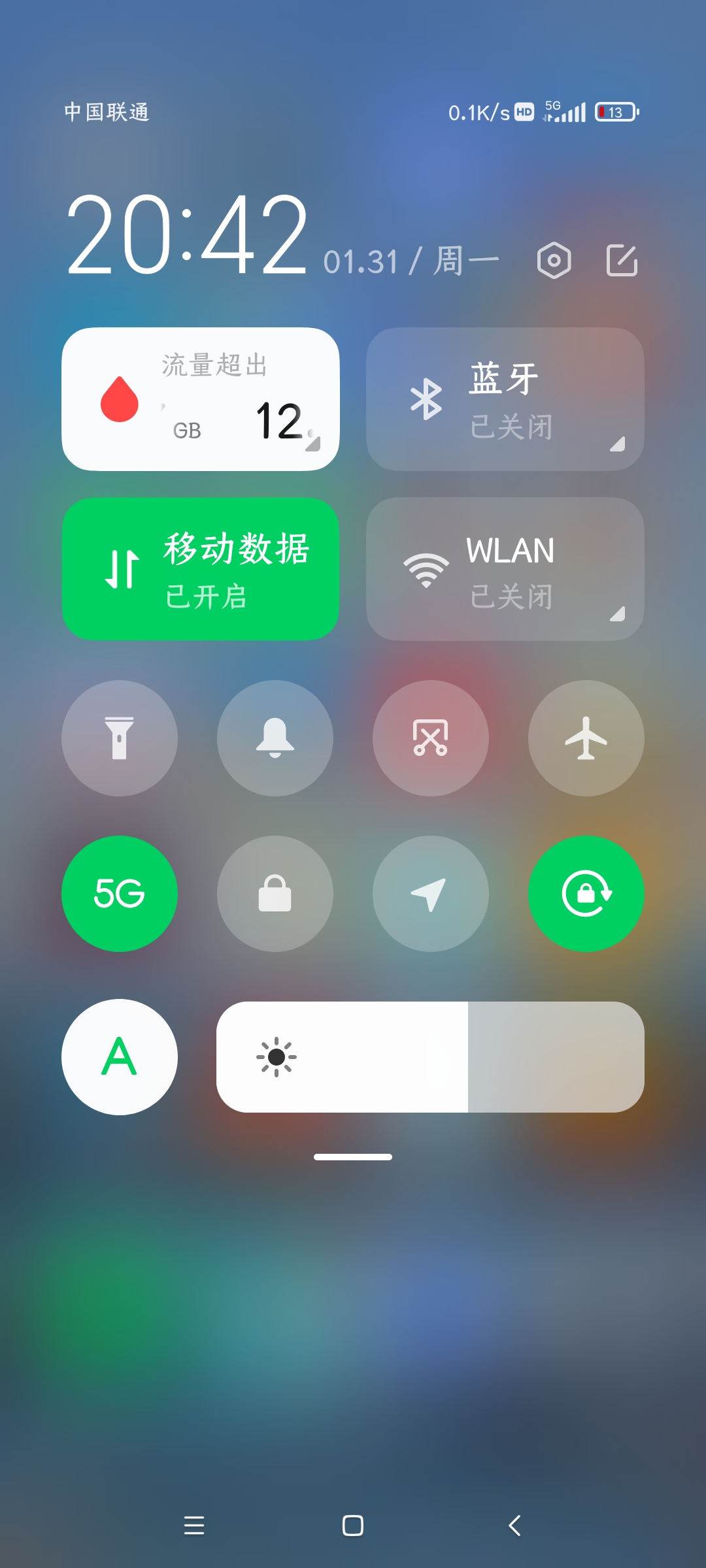Edit the control center tiles

622,261
